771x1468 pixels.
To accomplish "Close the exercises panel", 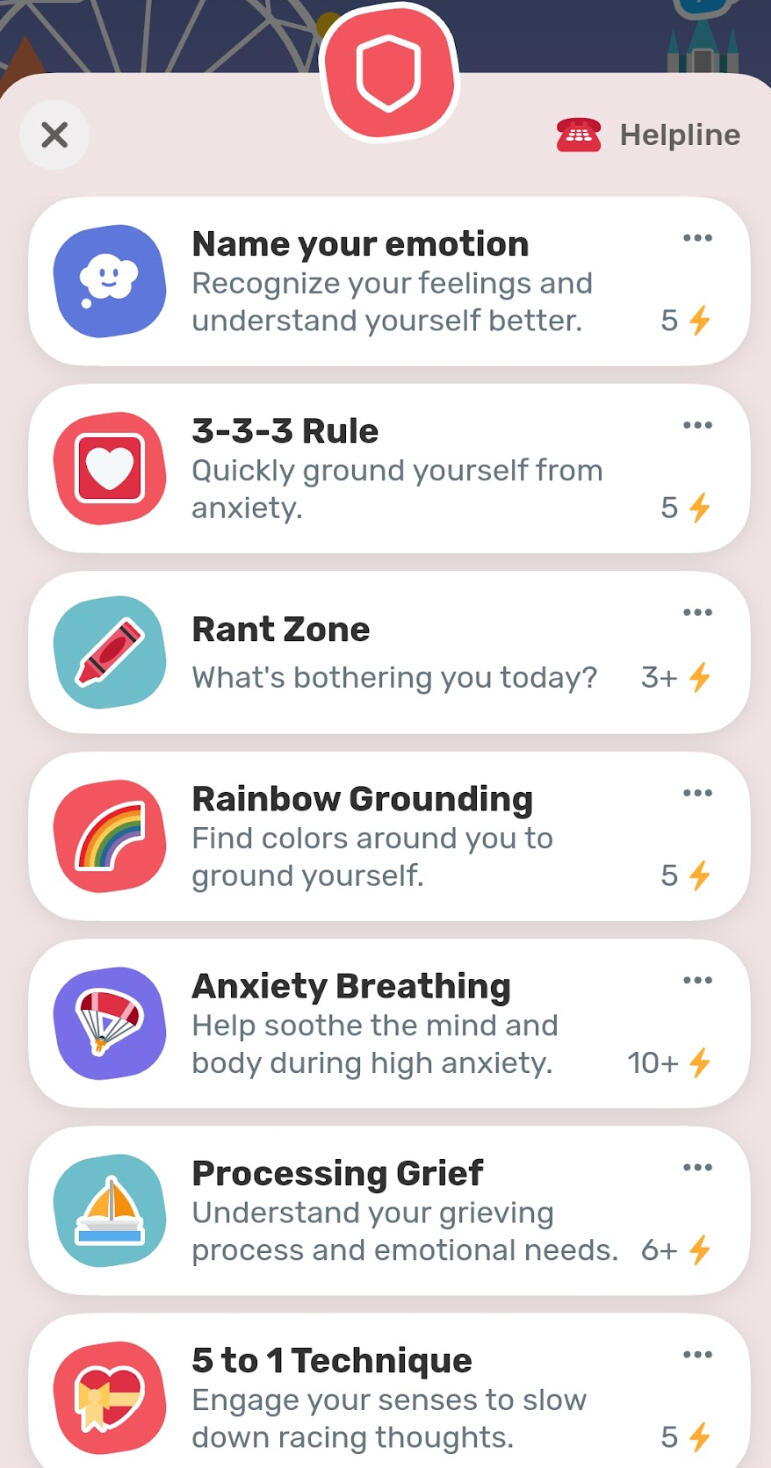I will coord(54,134).
